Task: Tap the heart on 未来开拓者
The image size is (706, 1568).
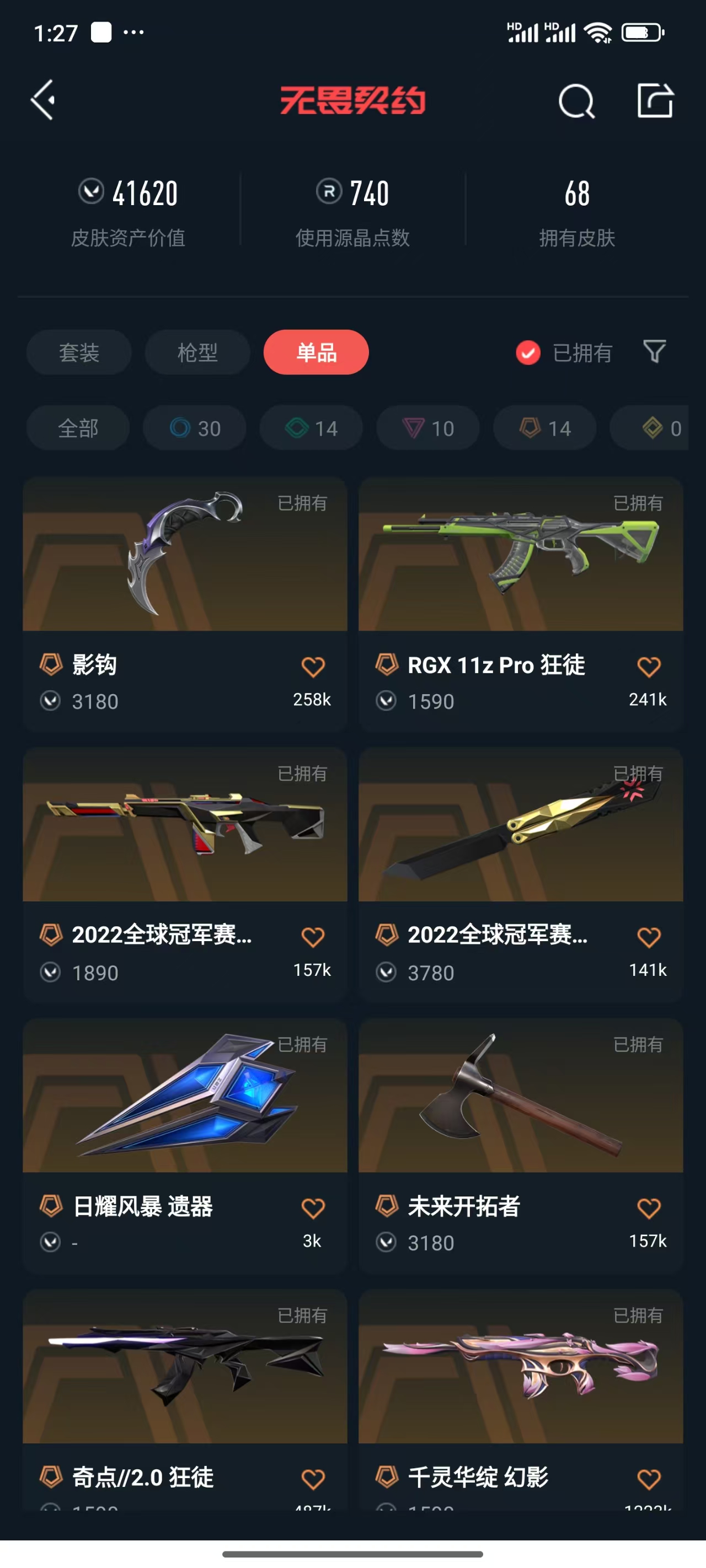Action: tap(649, 1209)
